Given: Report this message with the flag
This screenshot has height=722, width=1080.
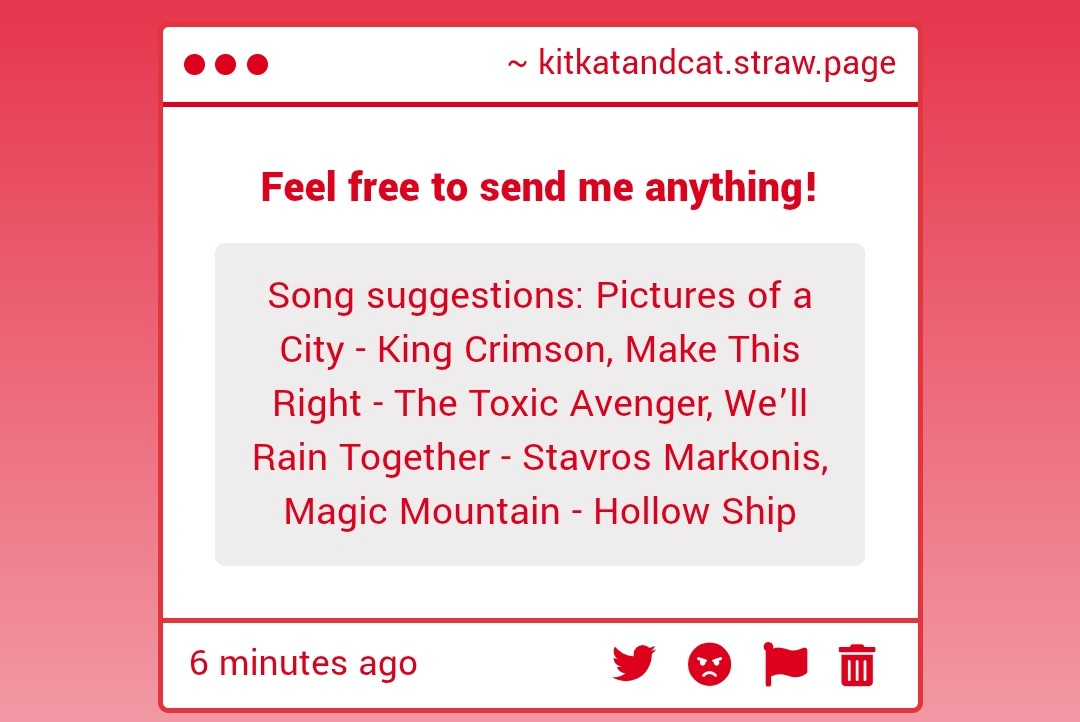Looking at the screenshot, I should pos(785,664).
